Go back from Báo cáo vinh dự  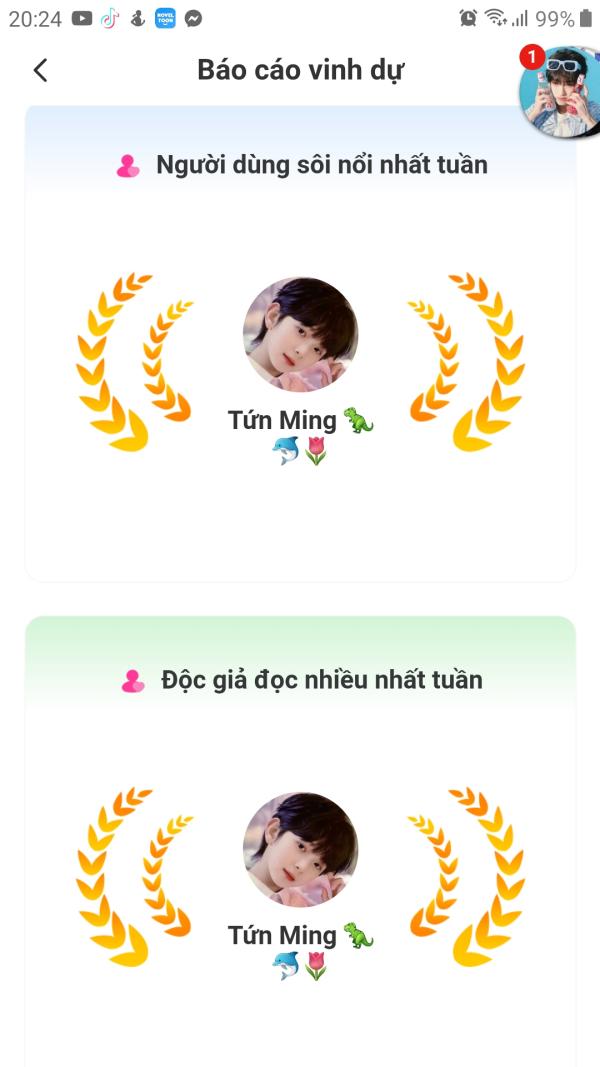tap(40, 70)
